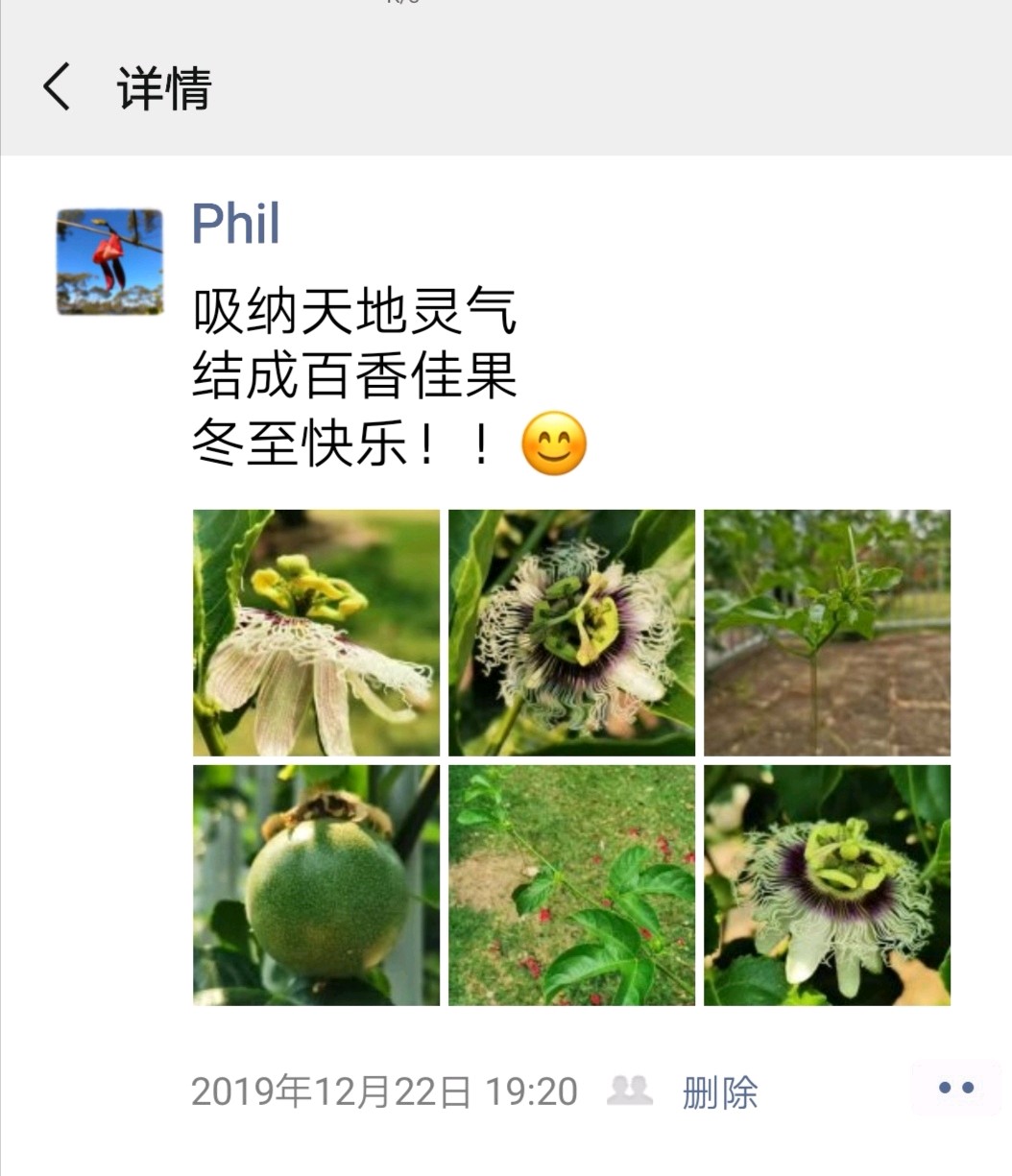View the green passion fruit photo
This screenshot has width=1012, height=1176.
[316, 885]
